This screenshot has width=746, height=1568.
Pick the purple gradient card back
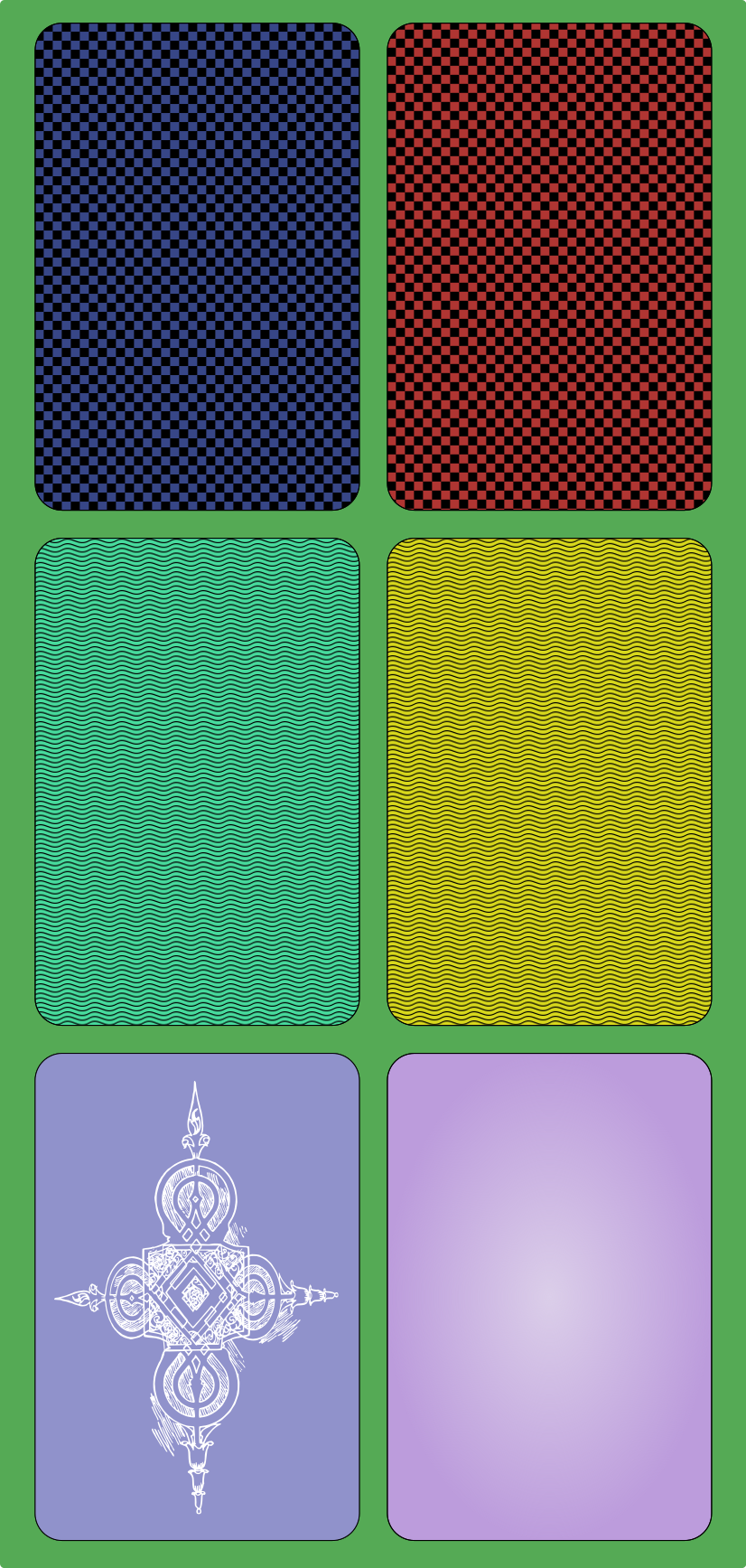tap(549, 1297)
